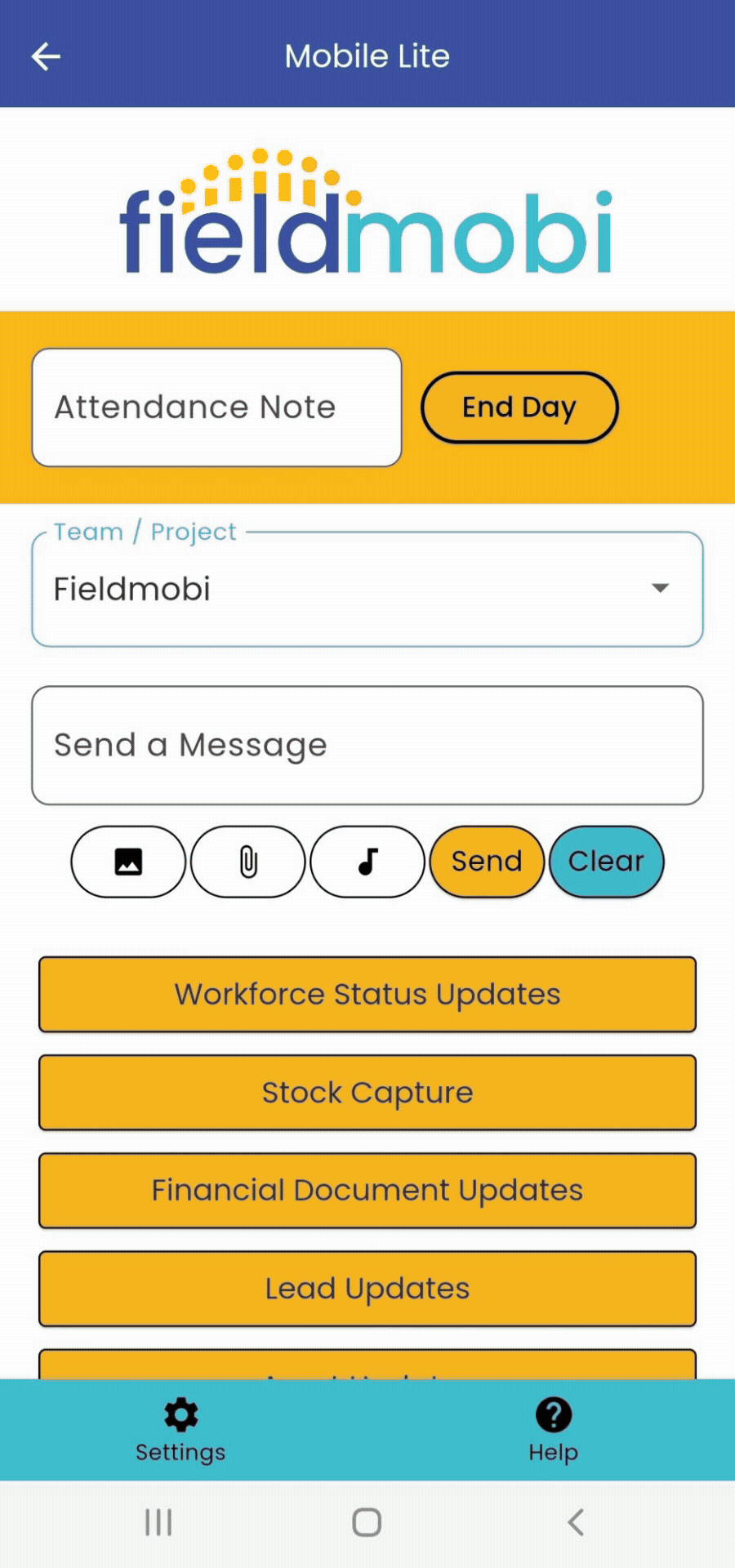Image resolution: width=735 pixels, height=1568 pixels.
Task: Attach an image to the message
Action: 128,862
